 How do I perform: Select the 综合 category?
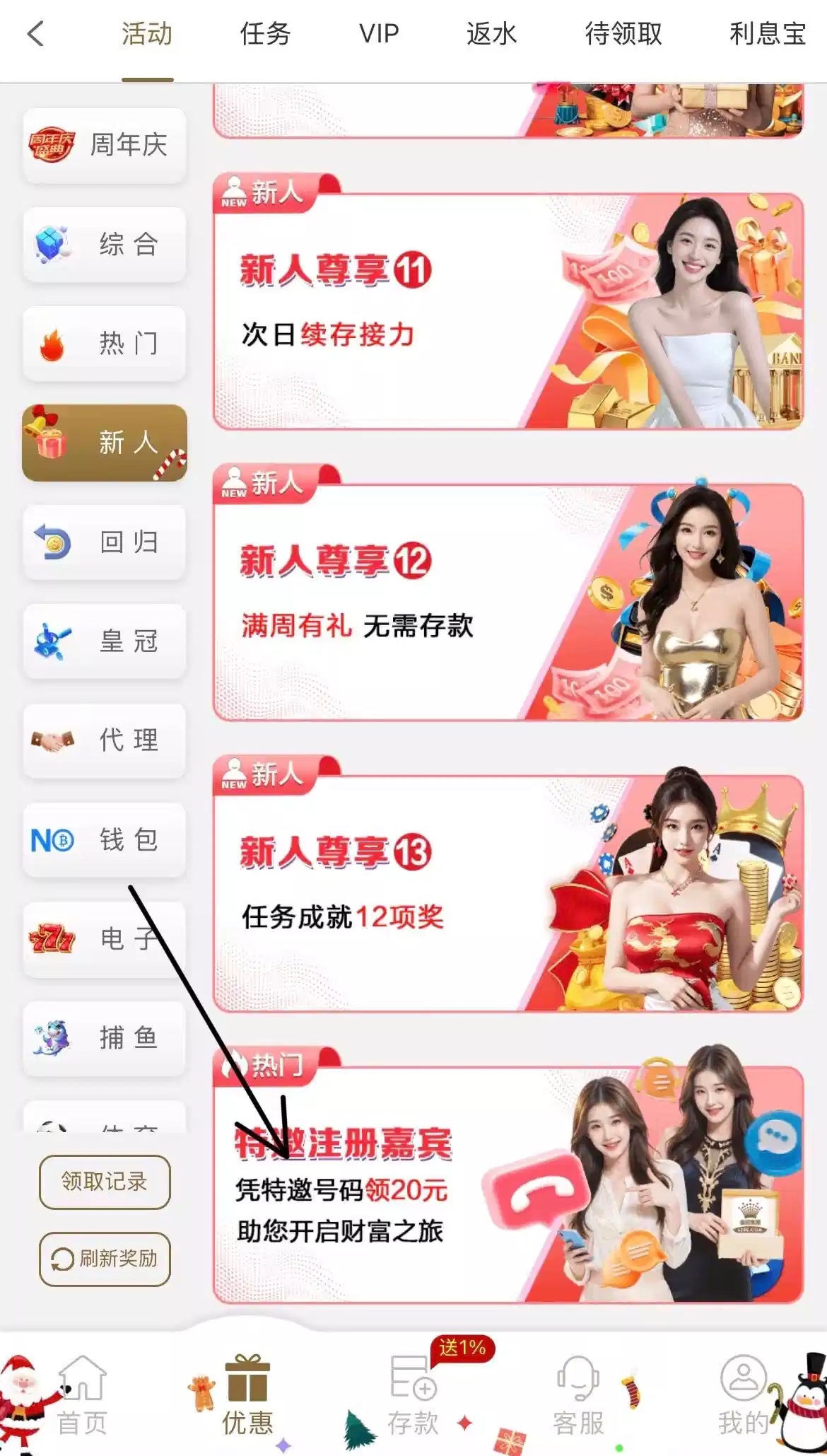(x=105, y=245)
